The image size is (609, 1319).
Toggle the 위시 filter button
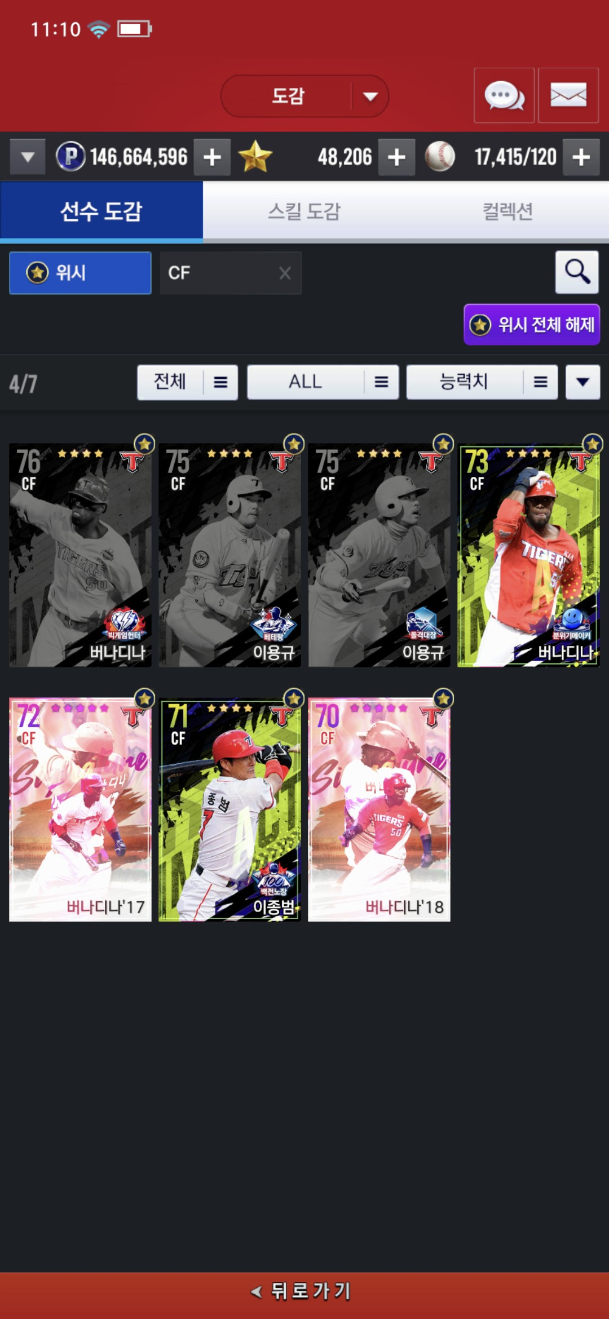click(x=80, y=273)
